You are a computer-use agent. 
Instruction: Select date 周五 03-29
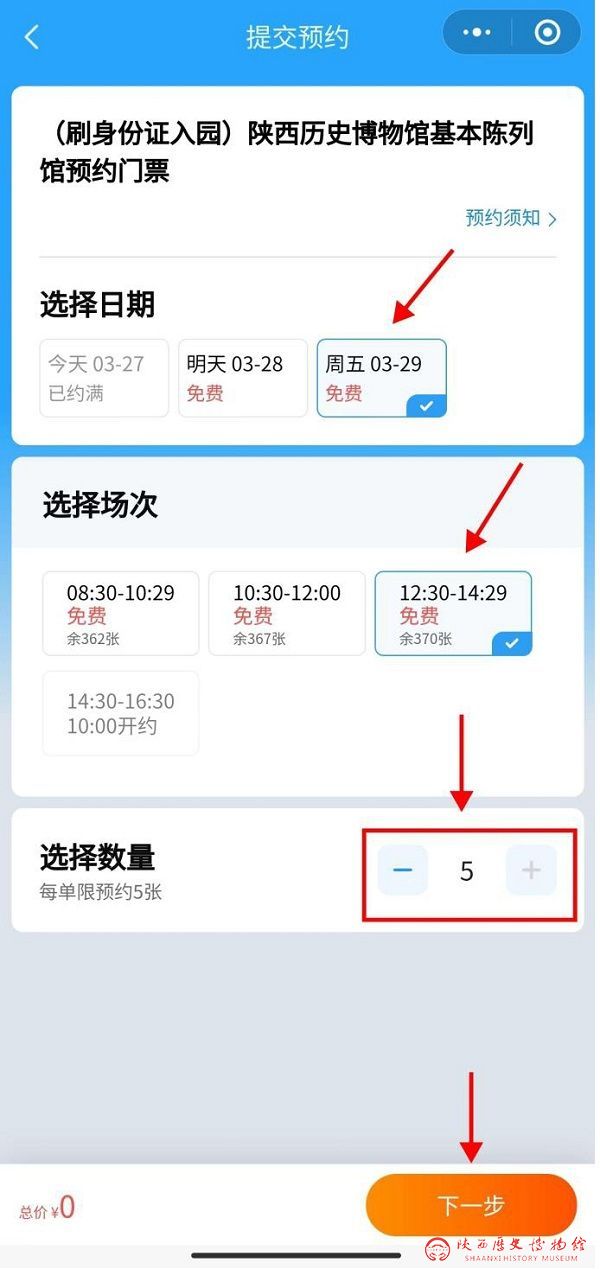click(x=382, y=378)
